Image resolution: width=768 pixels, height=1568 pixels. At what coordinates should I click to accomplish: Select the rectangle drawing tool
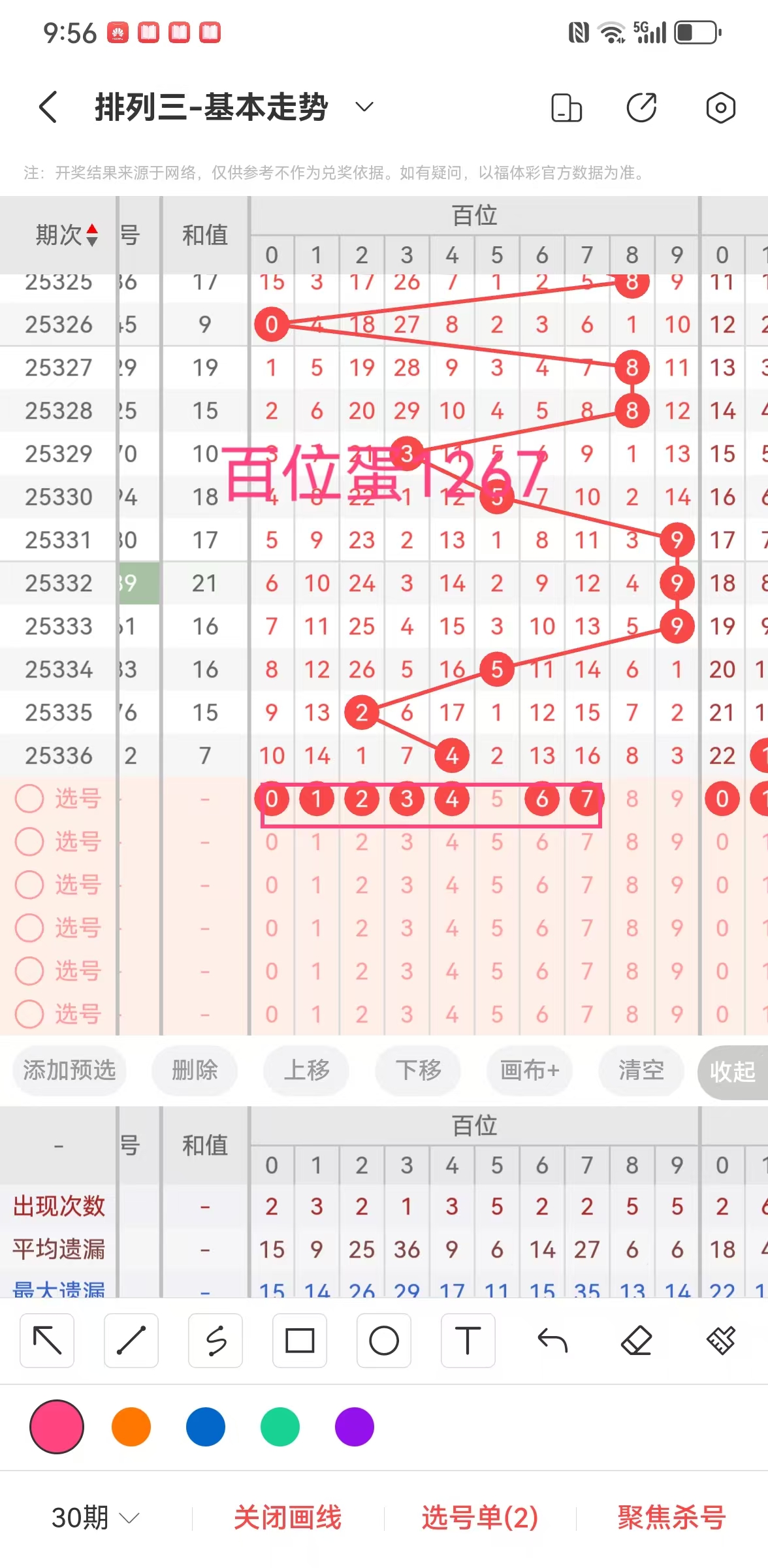[300, 1341]
